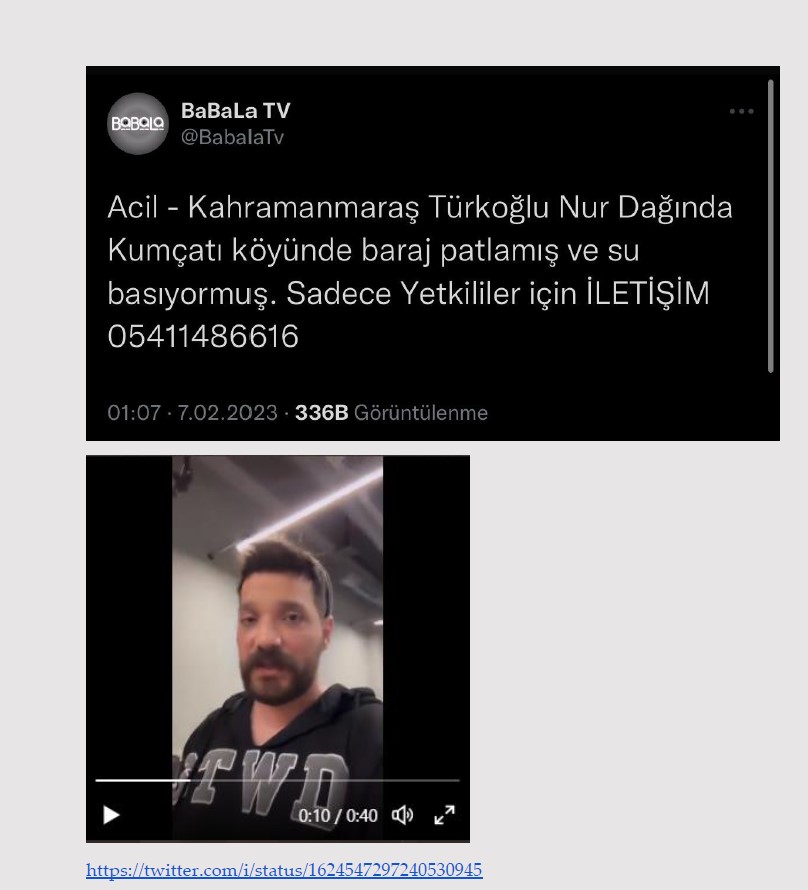Select the video thumbnail showing the man

coord(278,620)
